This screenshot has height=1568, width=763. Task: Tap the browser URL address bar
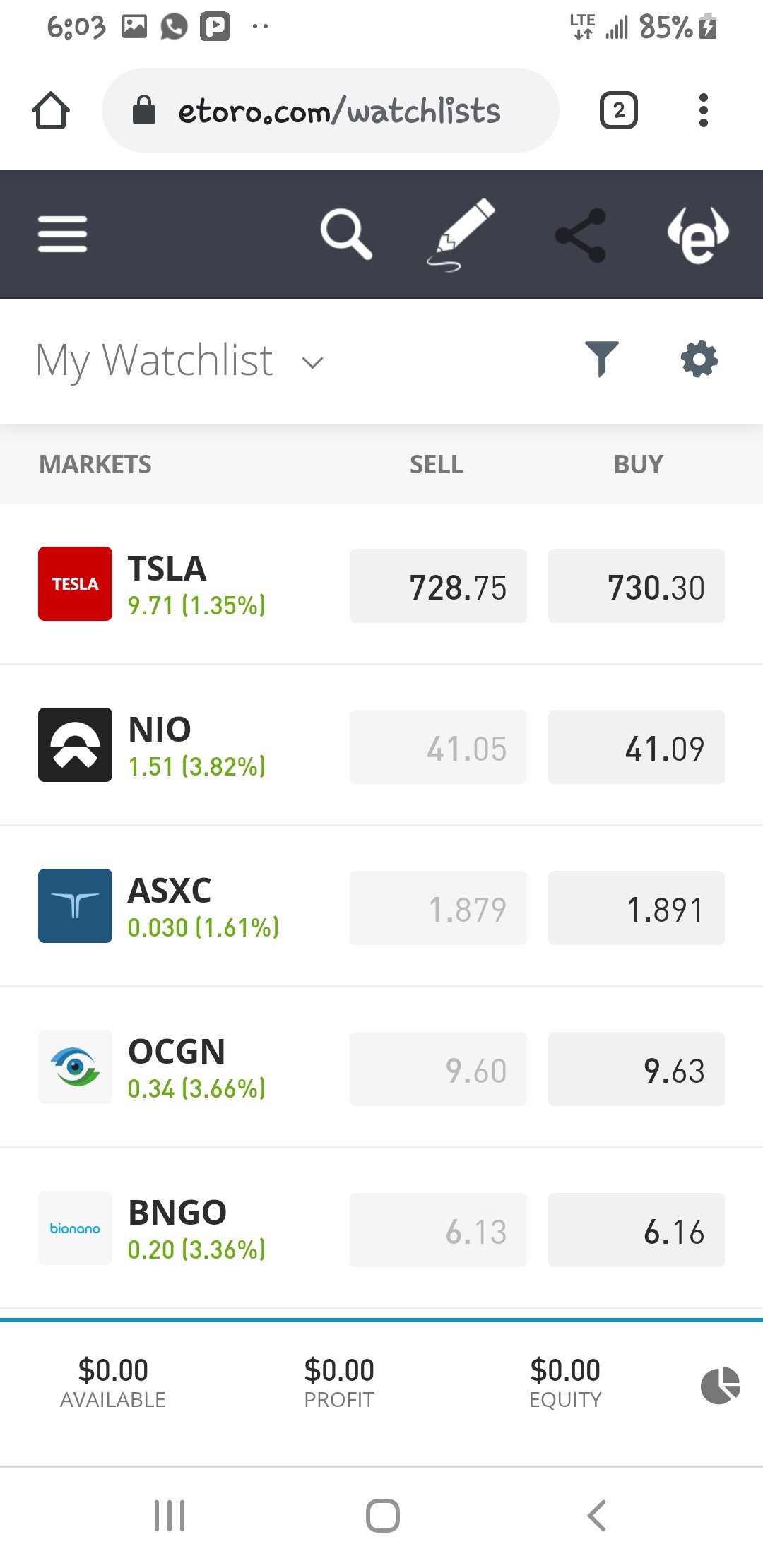331,110
